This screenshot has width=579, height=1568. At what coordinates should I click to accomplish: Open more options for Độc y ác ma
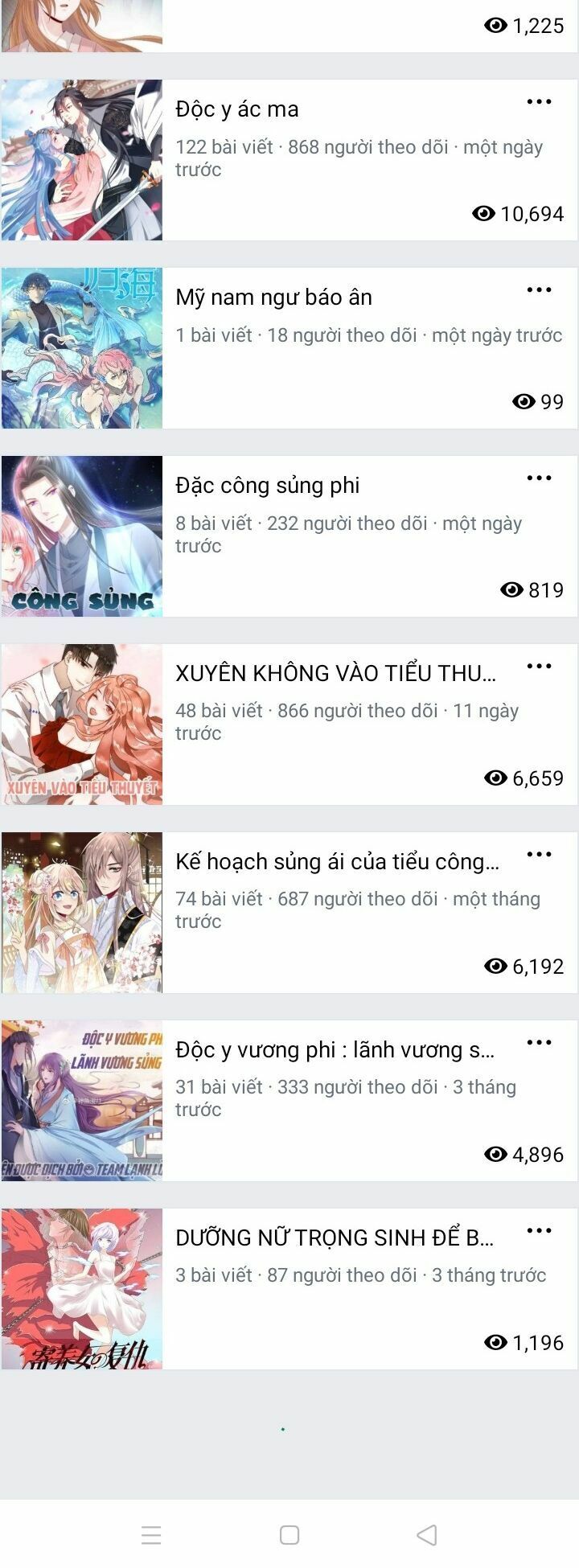pyautogui.click(x=539, y=102)
